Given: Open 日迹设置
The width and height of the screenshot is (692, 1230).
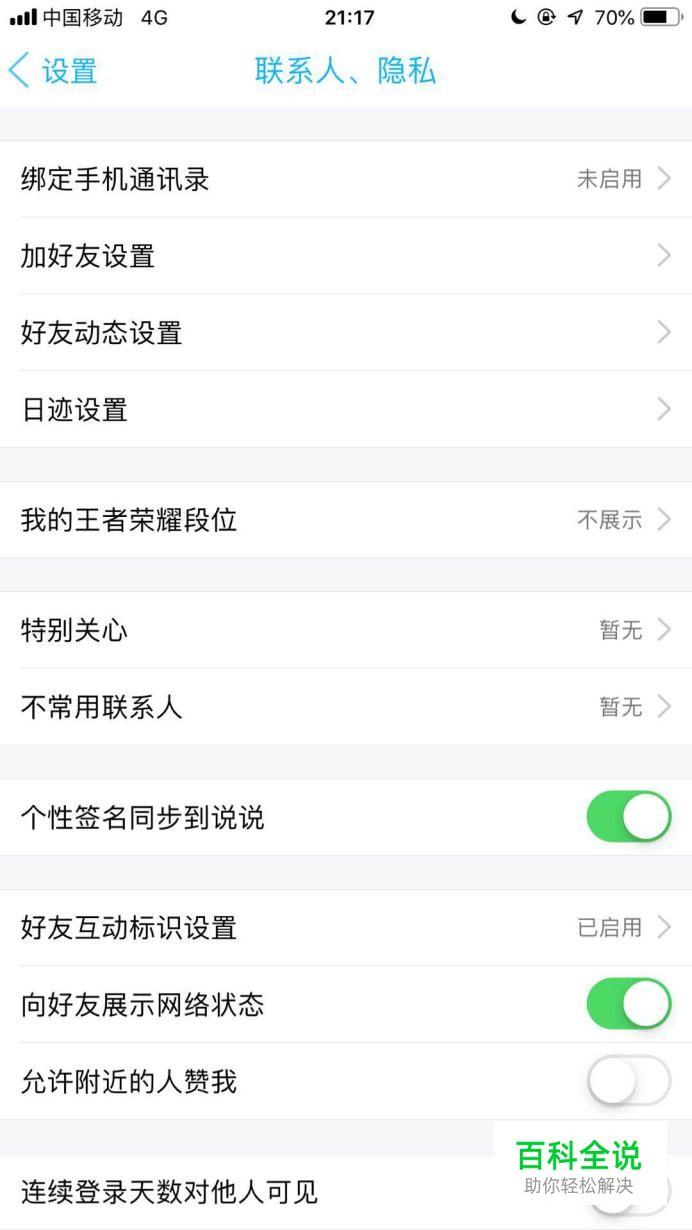Looking at the screenshot, I should [x=346, y=409].
